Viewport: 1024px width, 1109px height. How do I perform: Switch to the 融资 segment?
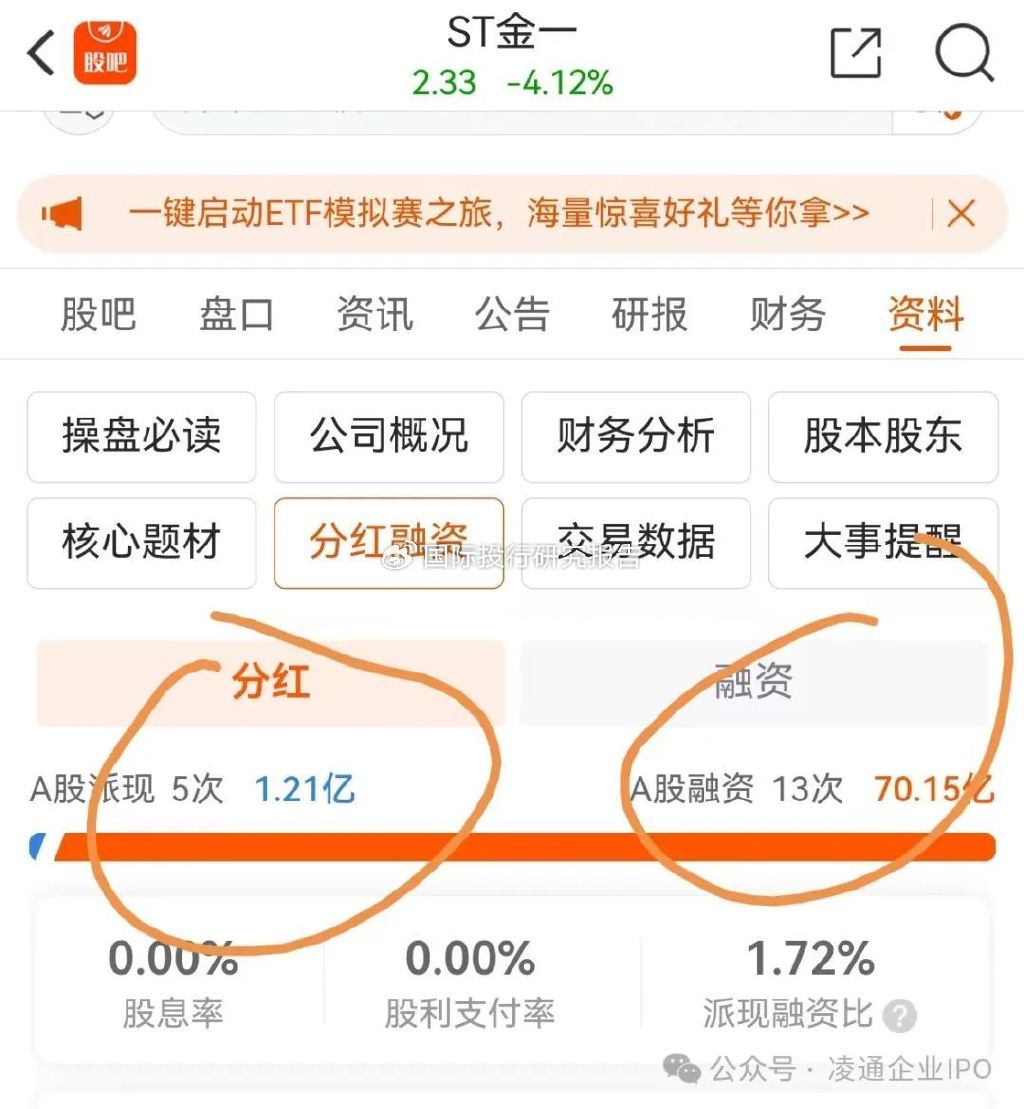pyautogui.click(x=753, y=682)
